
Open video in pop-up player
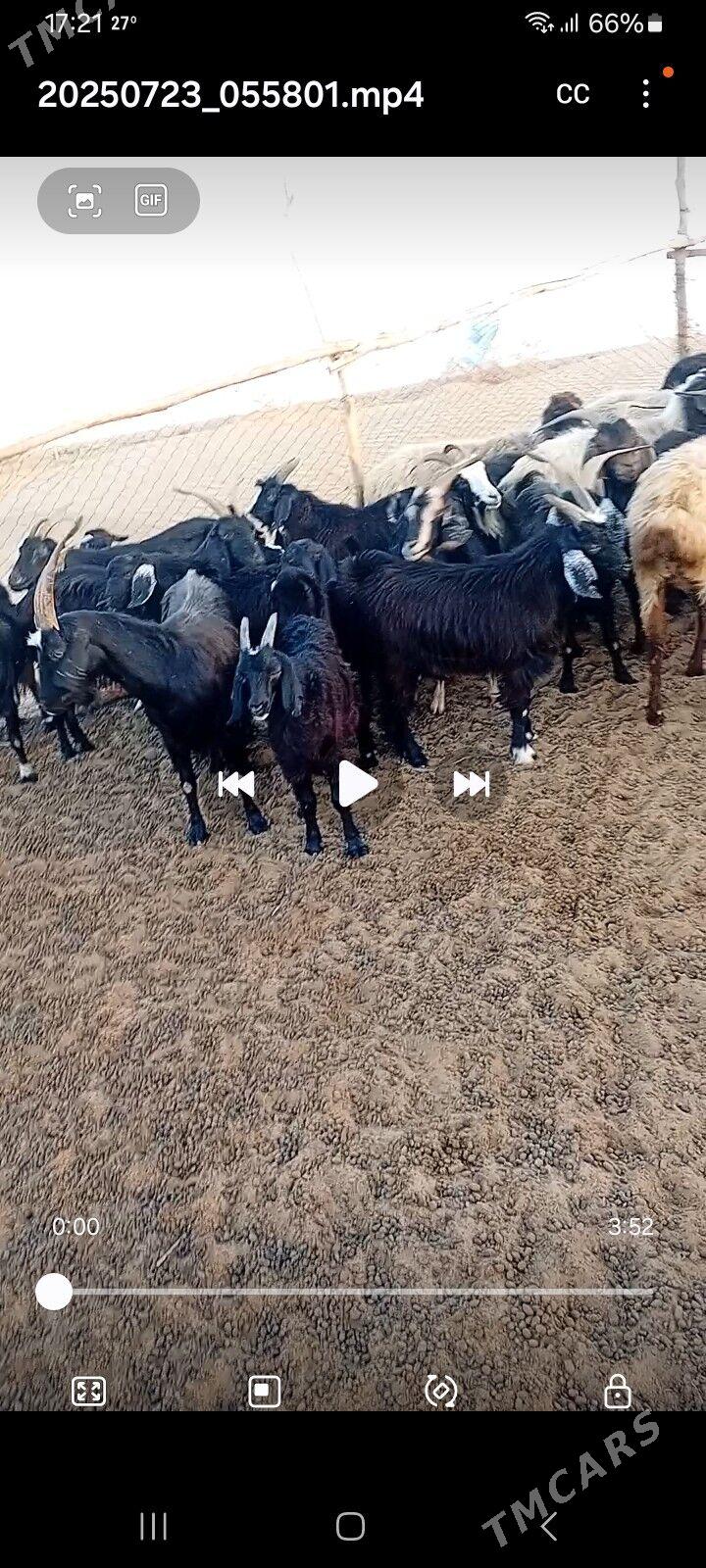(x=265, y=1392)
